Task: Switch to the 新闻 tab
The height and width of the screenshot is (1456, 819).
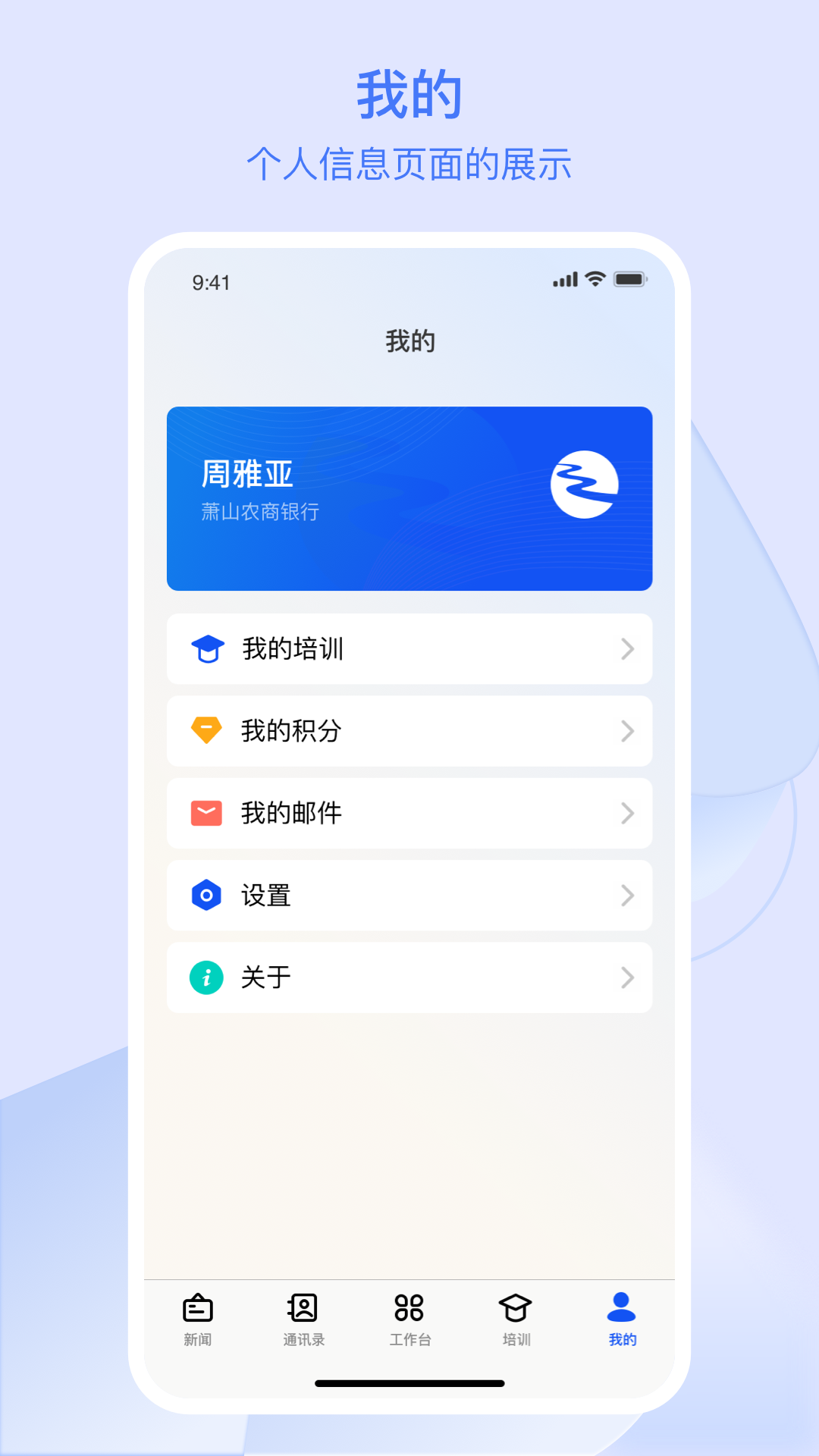Action: pyautogui.click(x=196, y=1316)
